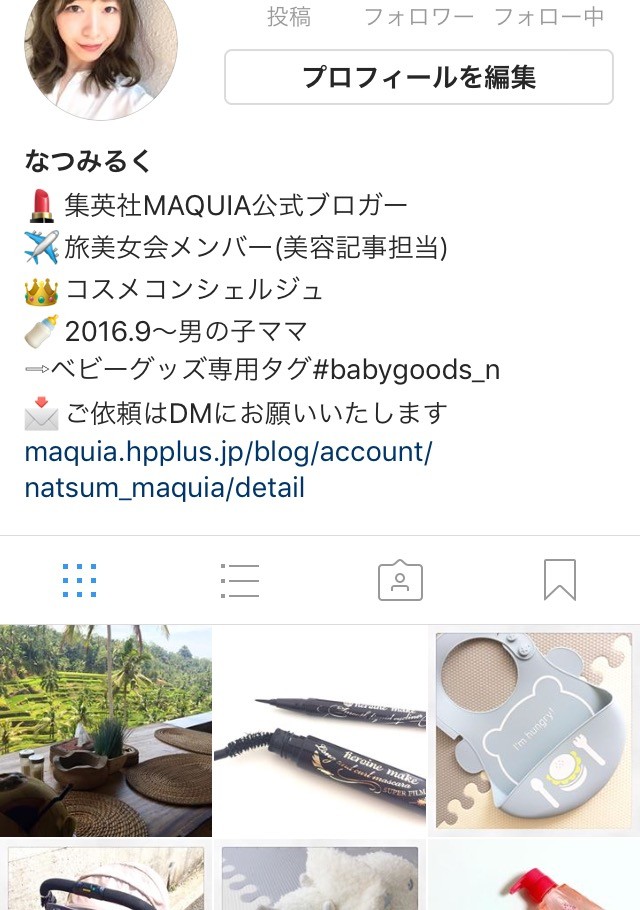Open the red pump bottle post

point(534,877)
